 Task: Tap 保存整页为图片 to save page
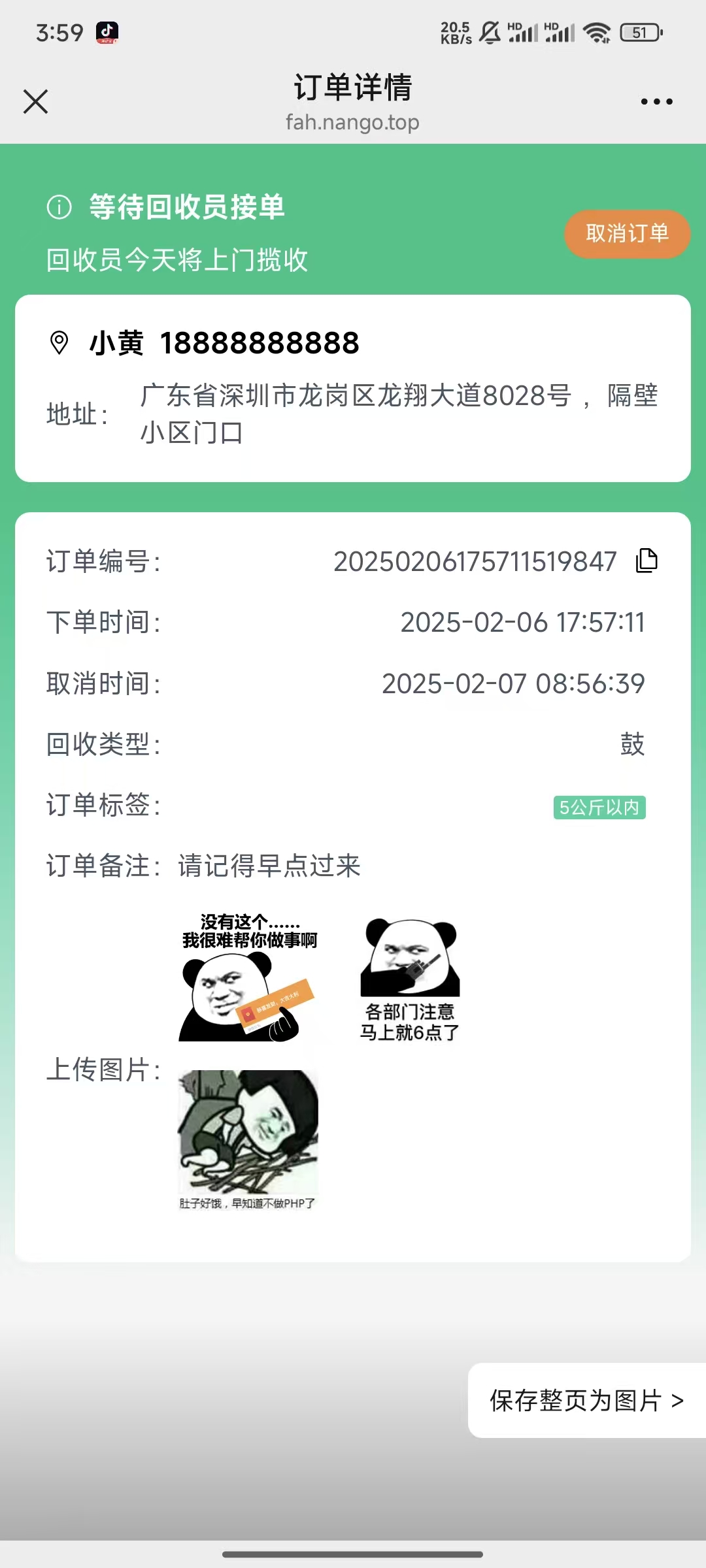(x=586, y=1400)
